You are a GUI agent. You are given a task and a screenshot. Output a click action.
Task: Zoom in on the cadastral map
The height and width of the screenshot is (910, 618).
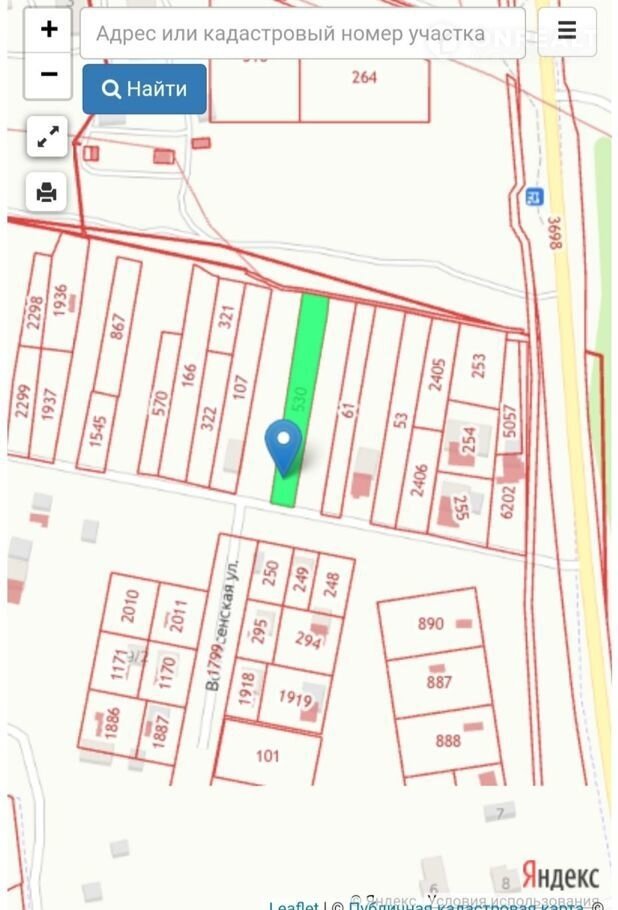[48, 30]
